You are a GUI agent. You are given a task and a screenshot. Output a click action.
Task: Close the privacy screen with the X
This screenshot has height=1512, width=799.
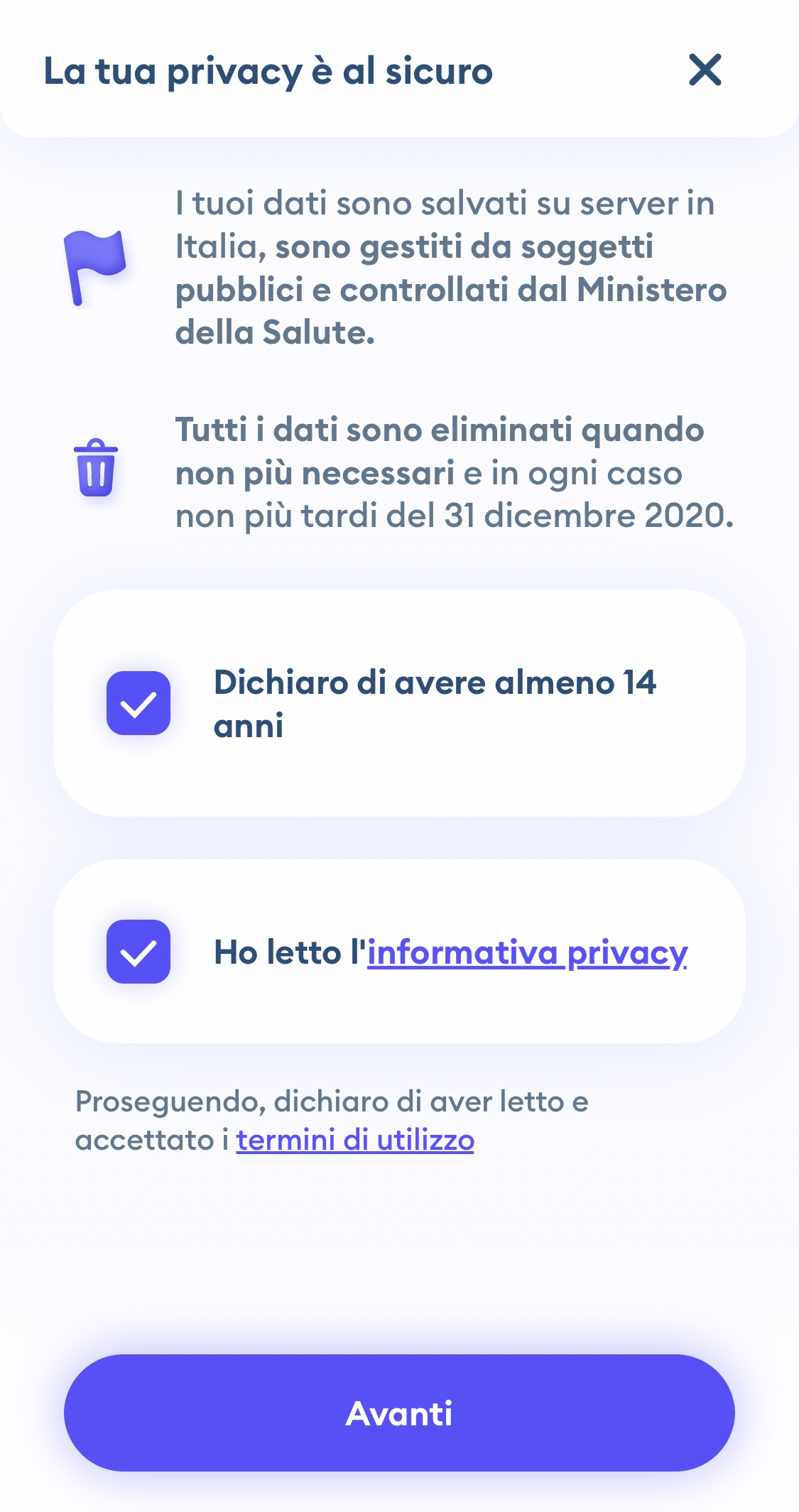point(705,70)
